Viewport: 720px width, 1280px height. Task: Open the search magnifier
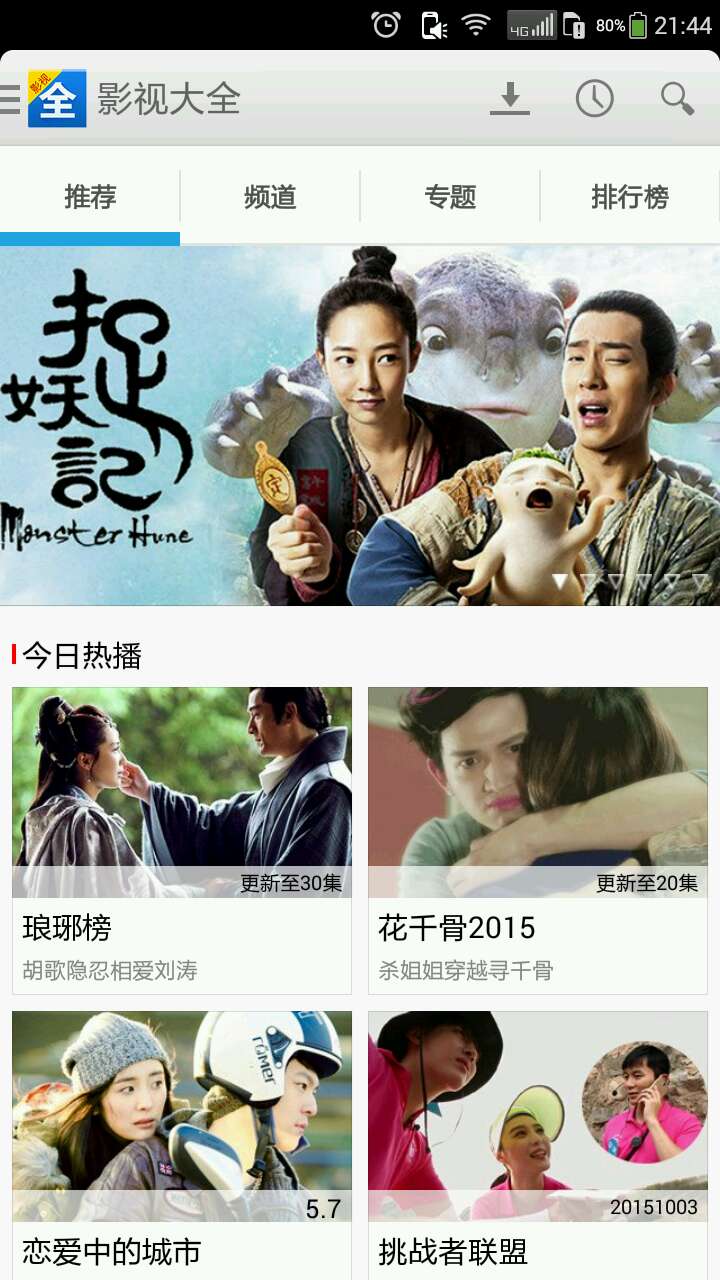click(677, 99)
